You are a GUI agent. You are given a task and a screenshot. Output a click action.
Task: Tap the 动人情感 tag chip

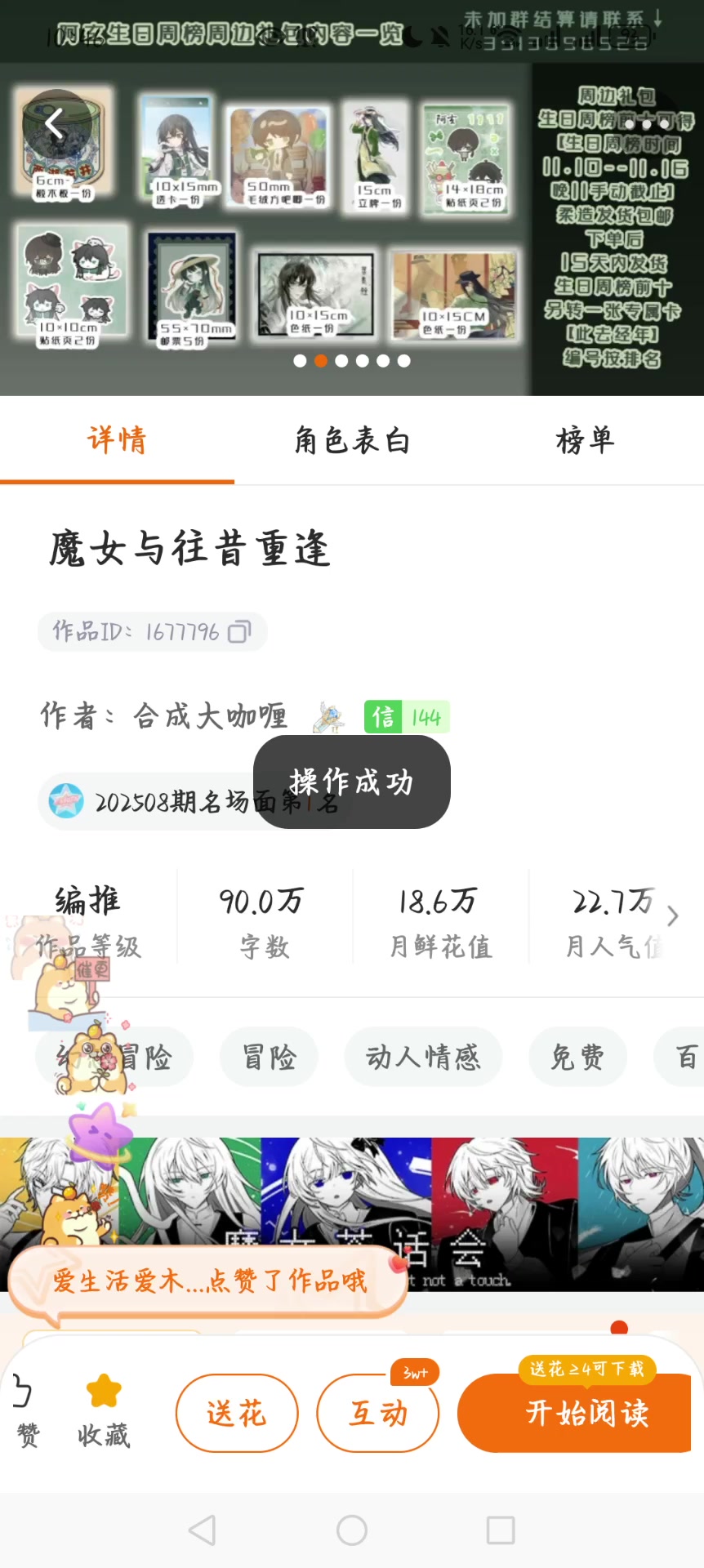tap(423, 1058)
